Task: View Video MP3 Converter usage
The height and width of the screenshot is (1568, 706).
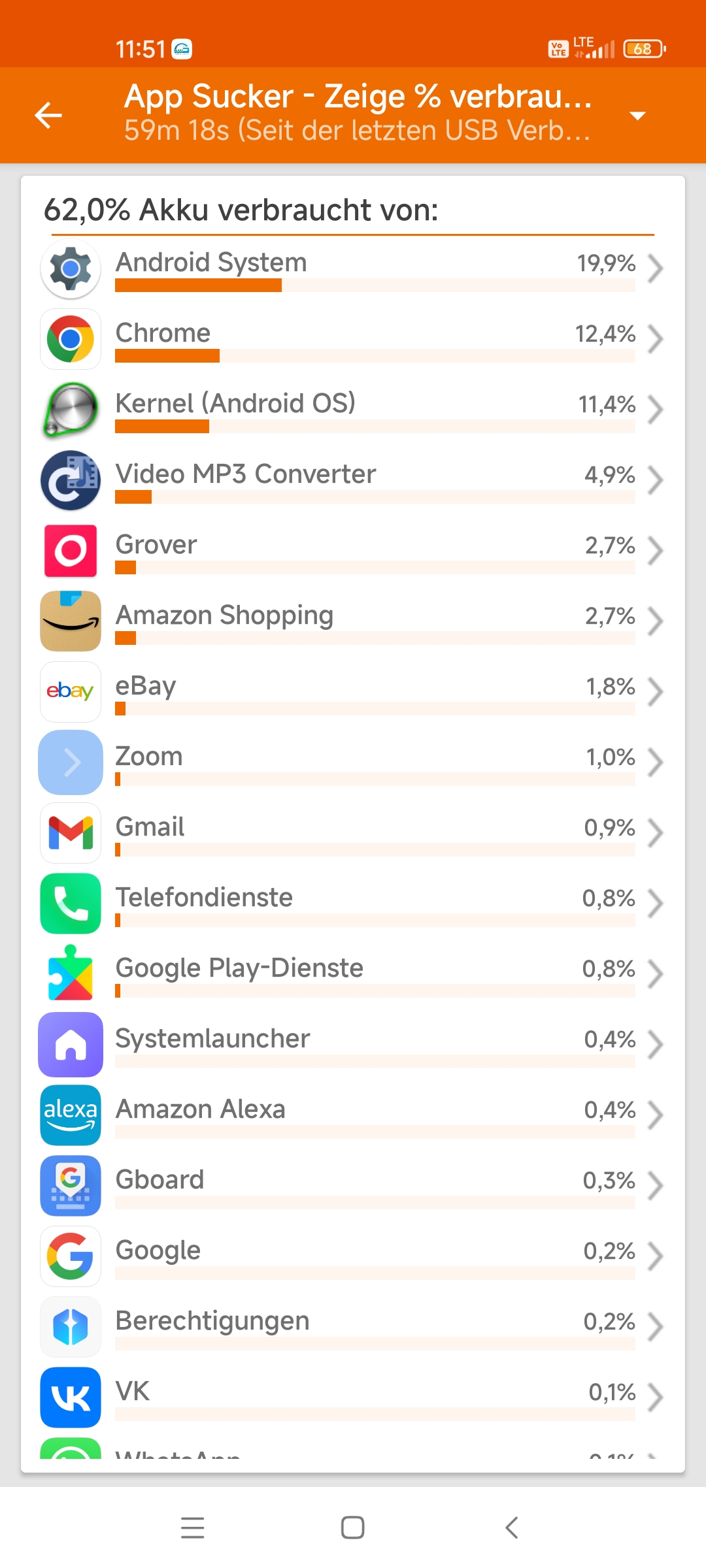Action: coord(353,480)
